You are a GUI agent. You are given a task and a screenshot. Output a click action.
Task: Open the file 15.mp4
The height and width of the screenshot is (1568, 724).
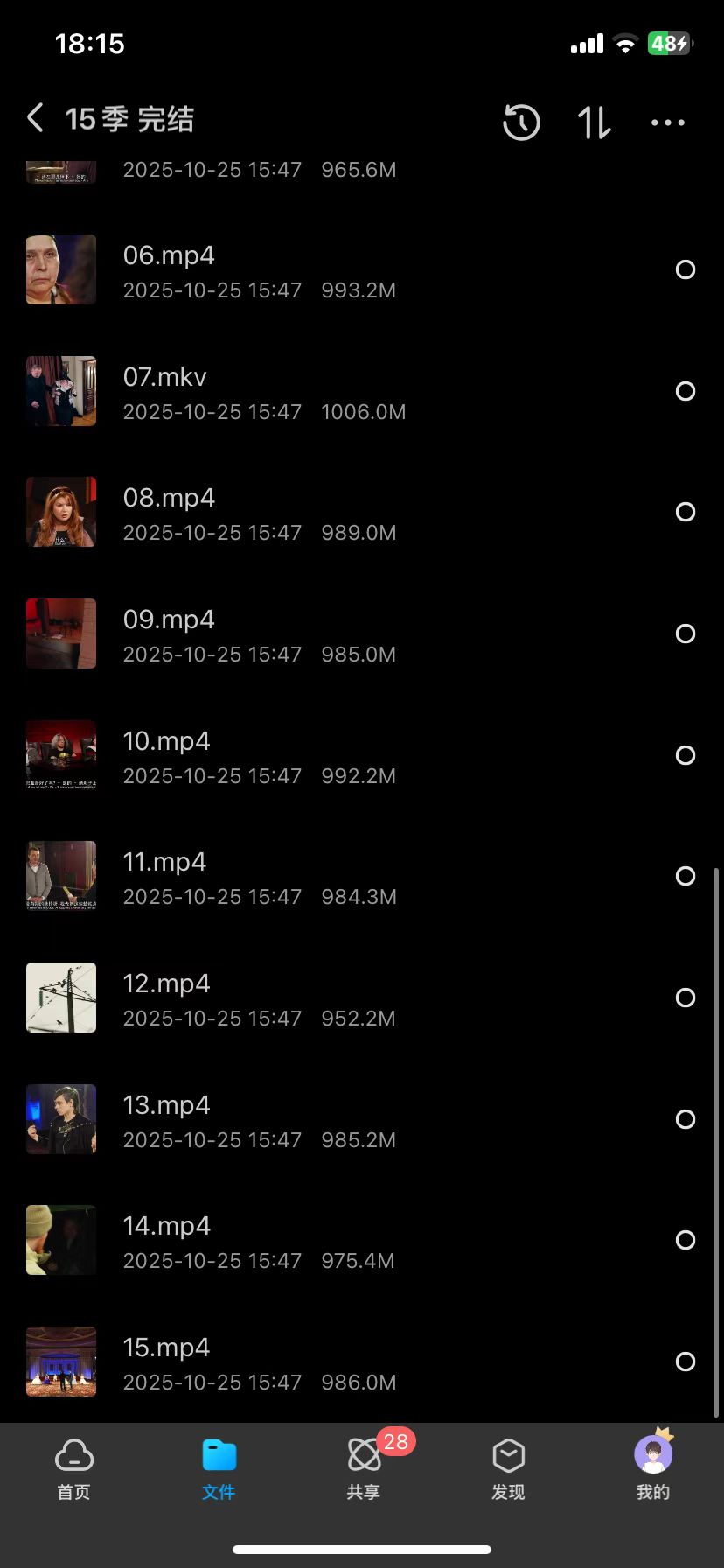click(x=166, y=1347)
